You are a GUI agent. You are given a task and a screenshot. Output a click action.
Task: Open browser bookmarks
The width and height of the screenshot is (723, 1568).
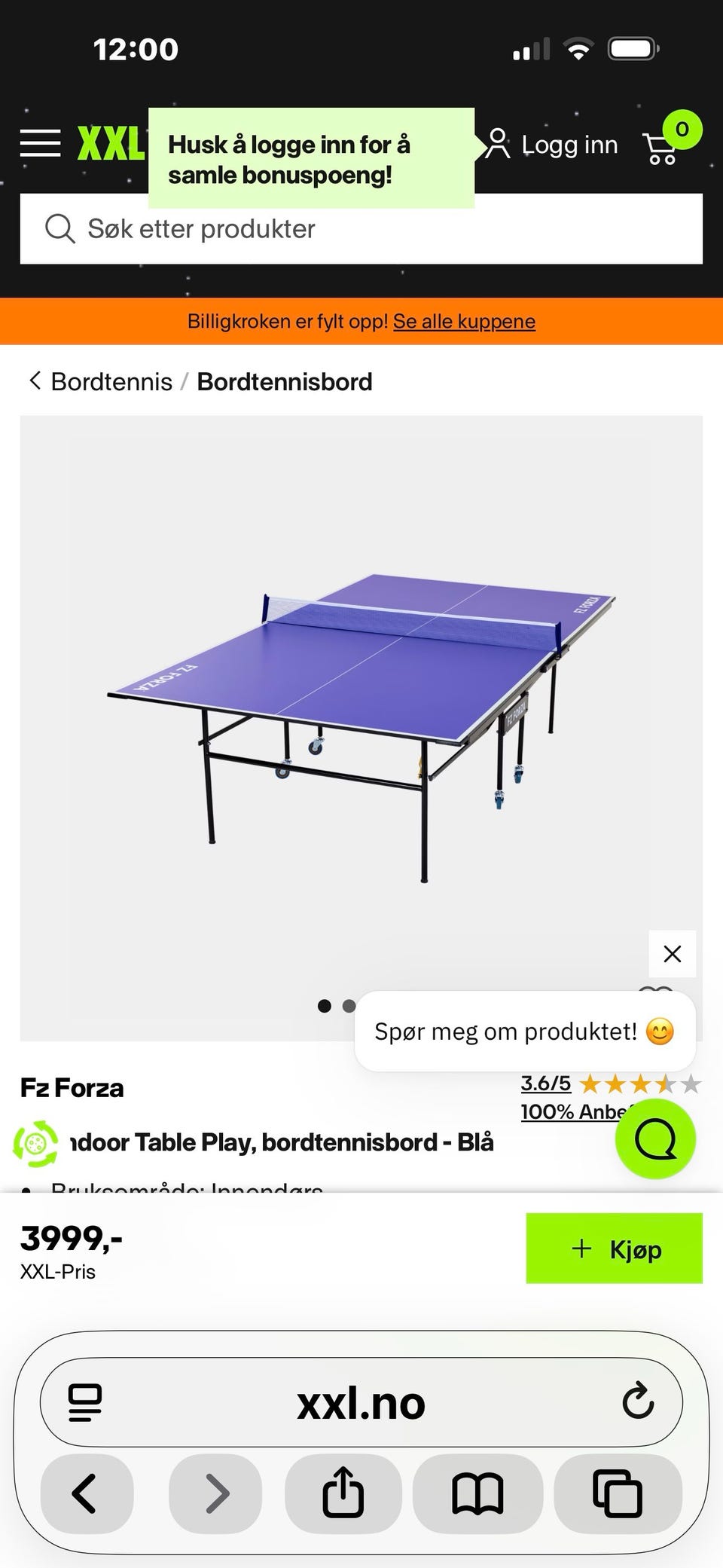click(x=477, y=1493)
